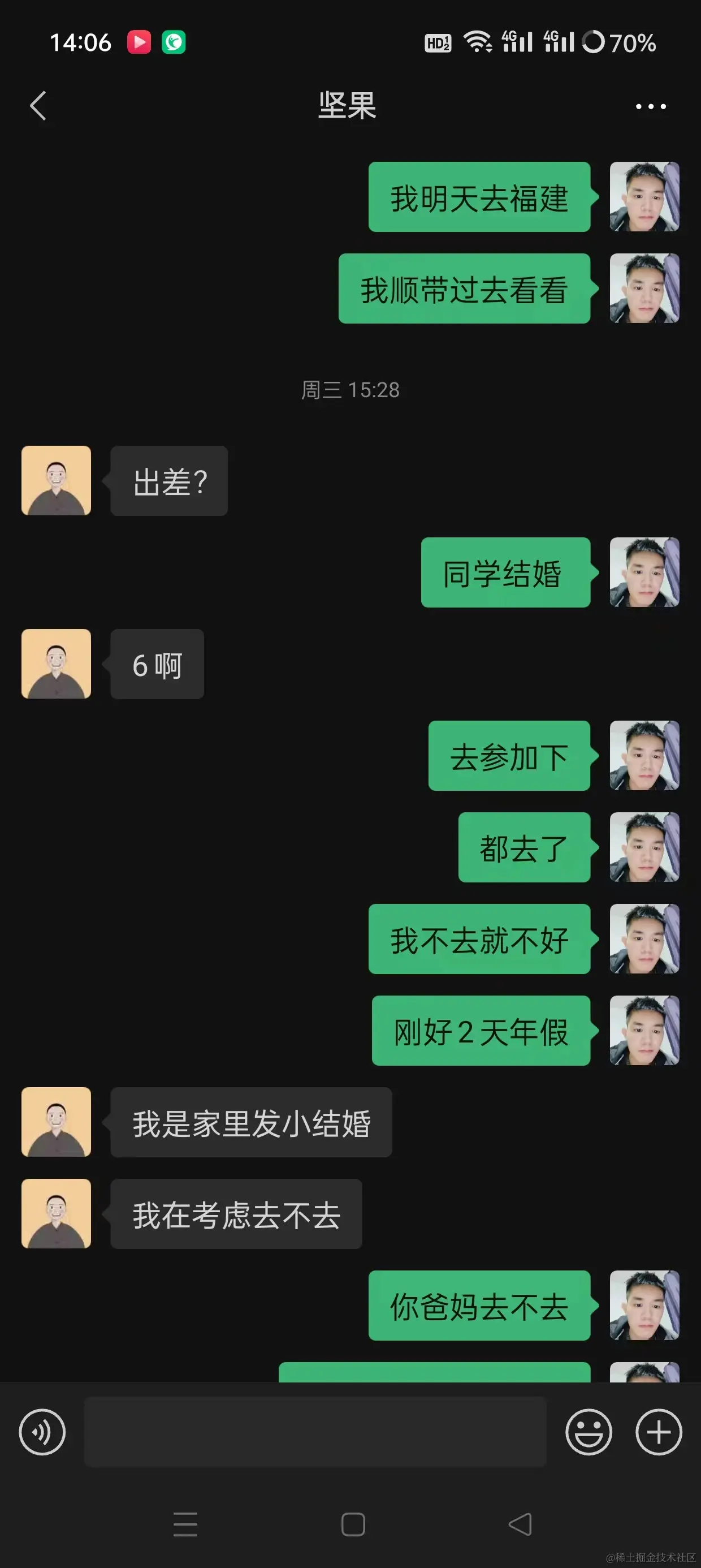
Task: Open the emoji sticker panel
Action: 589,1432
